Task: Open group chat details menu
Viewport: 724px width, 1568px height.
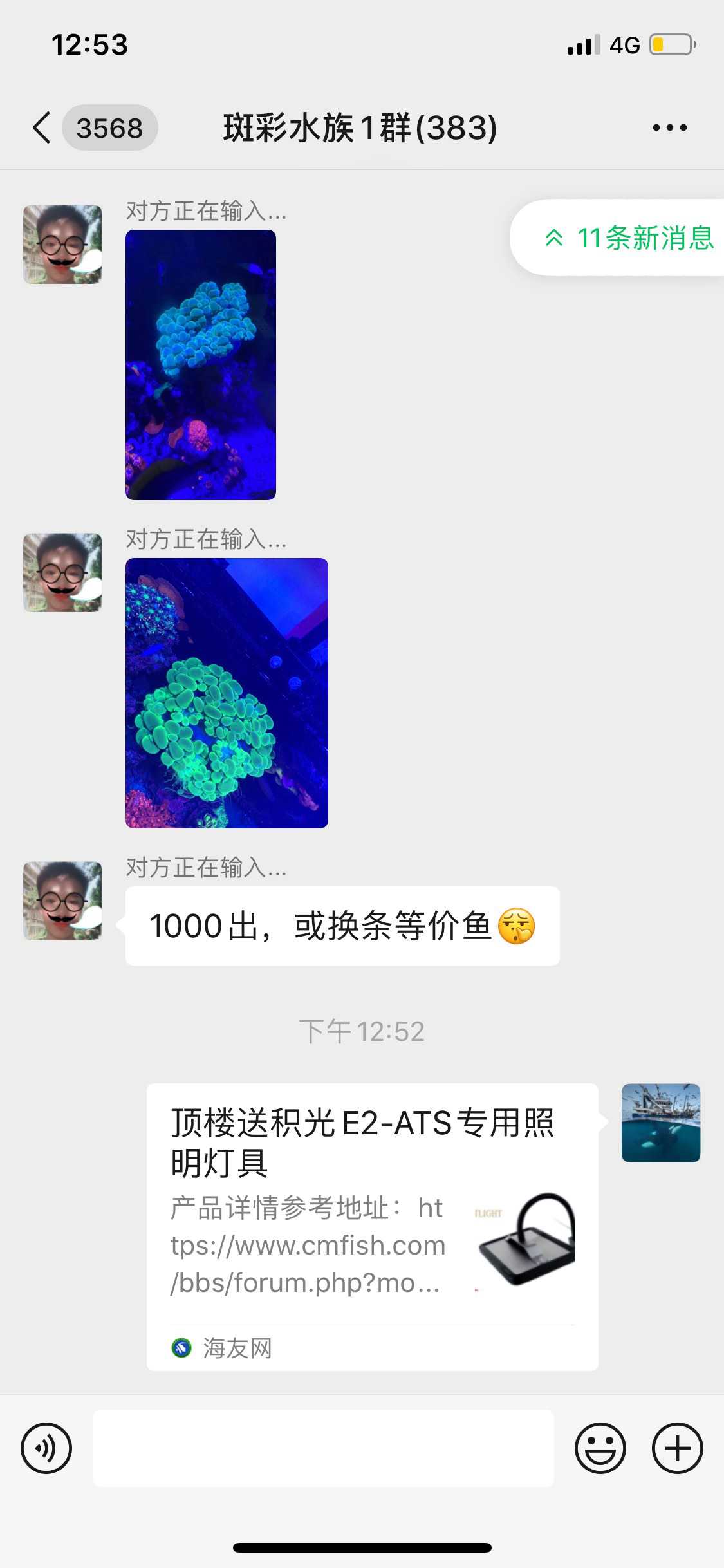Action: pos(669,127)
